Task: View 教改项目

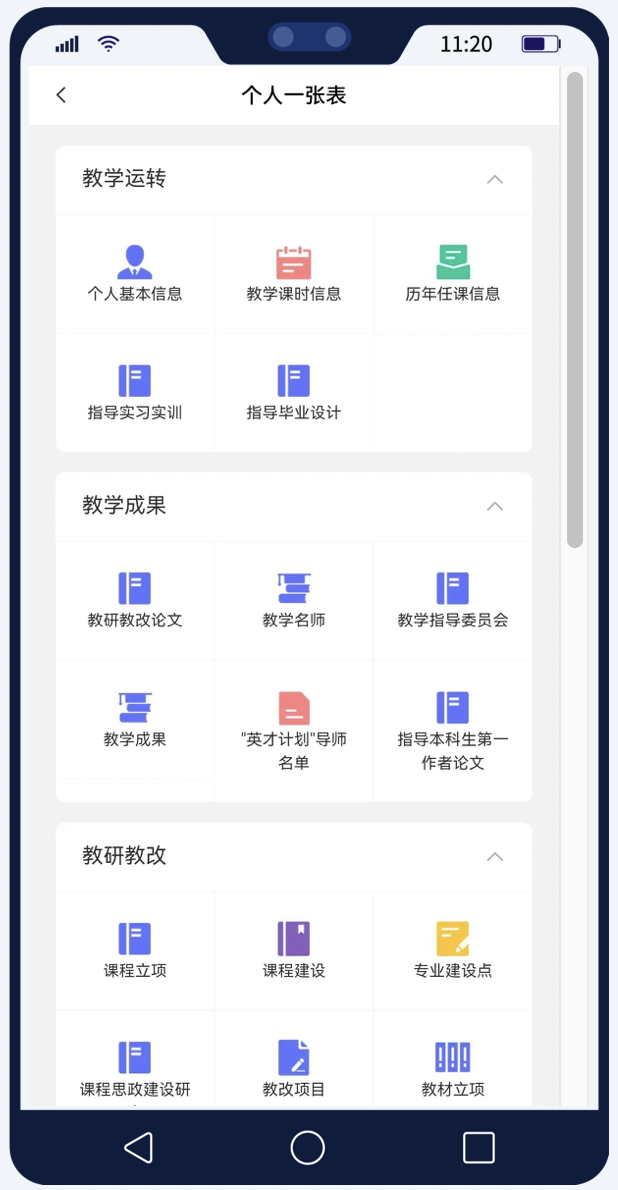Action: [294, 1069]
